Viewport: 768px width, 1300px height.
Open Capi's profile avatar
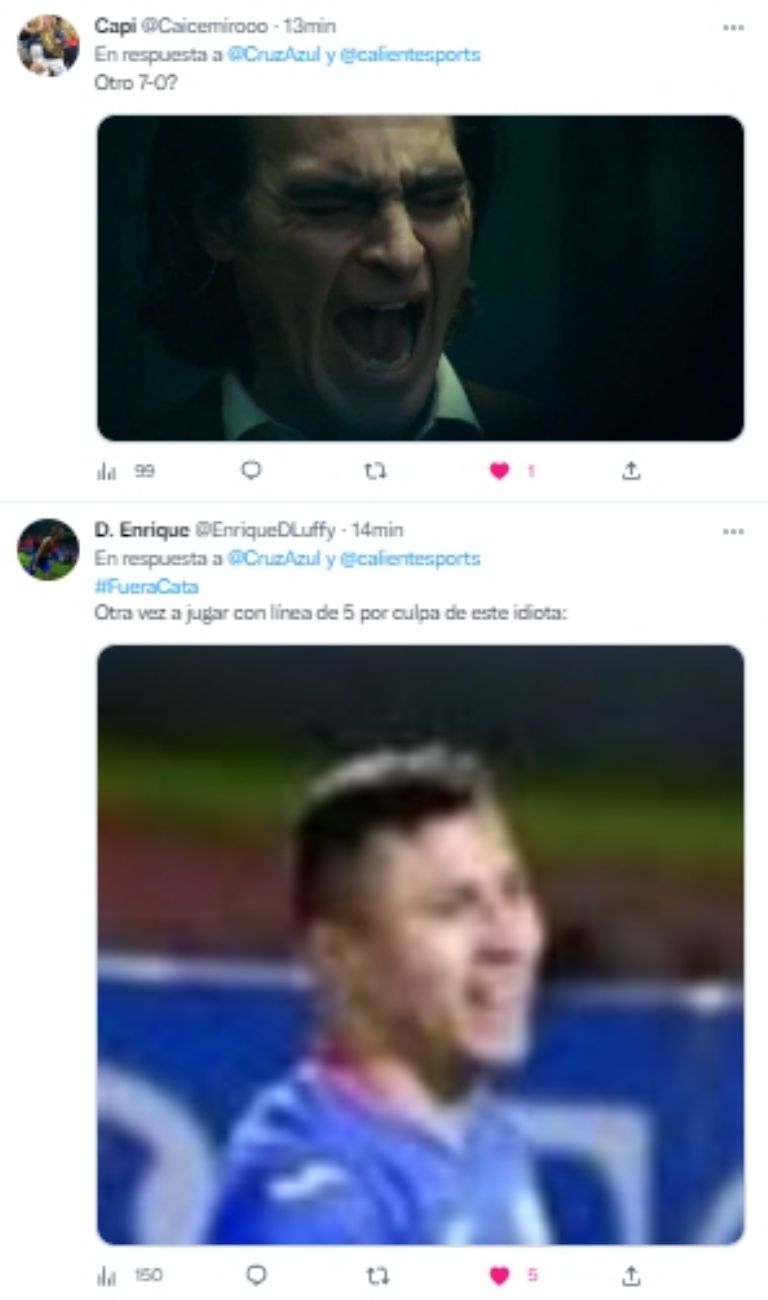[x=47, y=46]
